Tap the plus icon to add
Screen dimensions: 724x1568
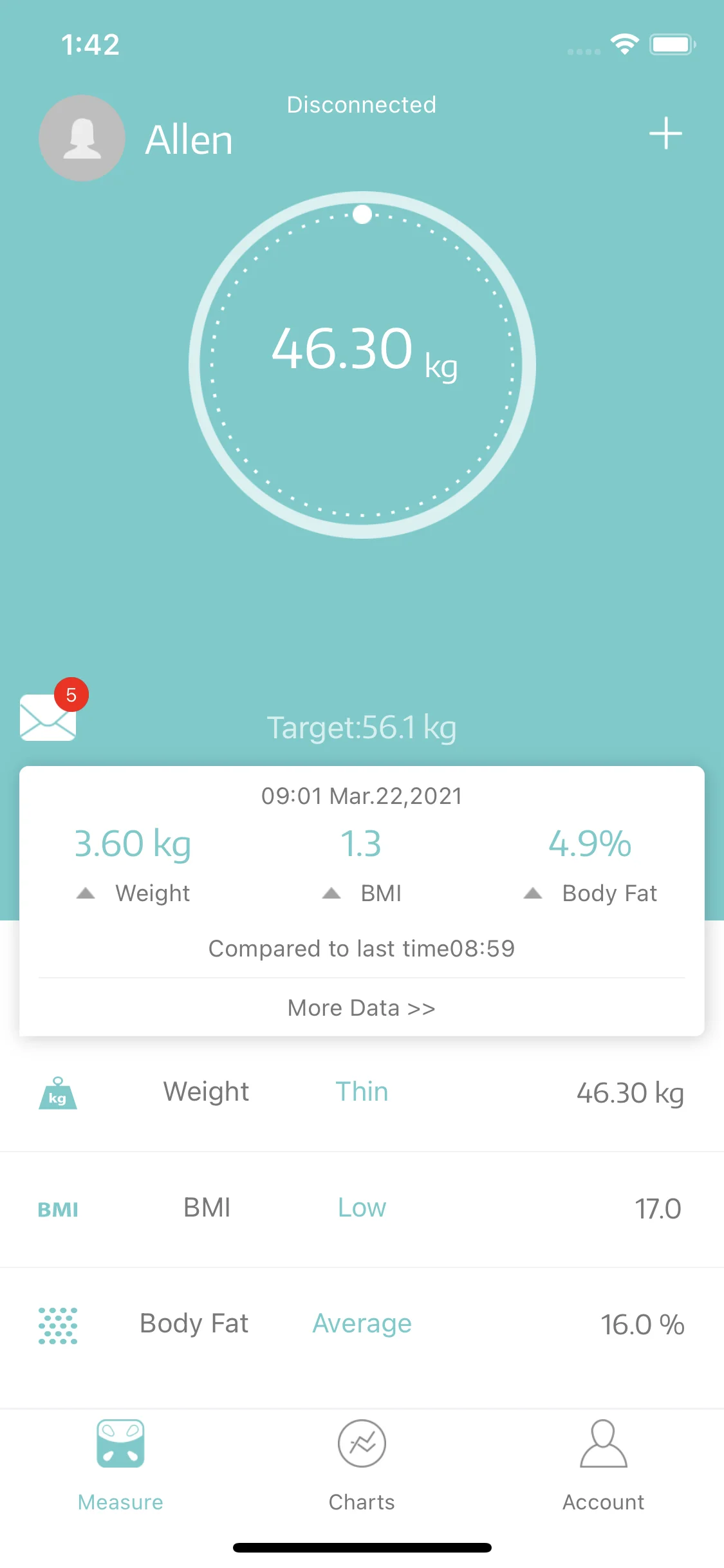[665, 133]
